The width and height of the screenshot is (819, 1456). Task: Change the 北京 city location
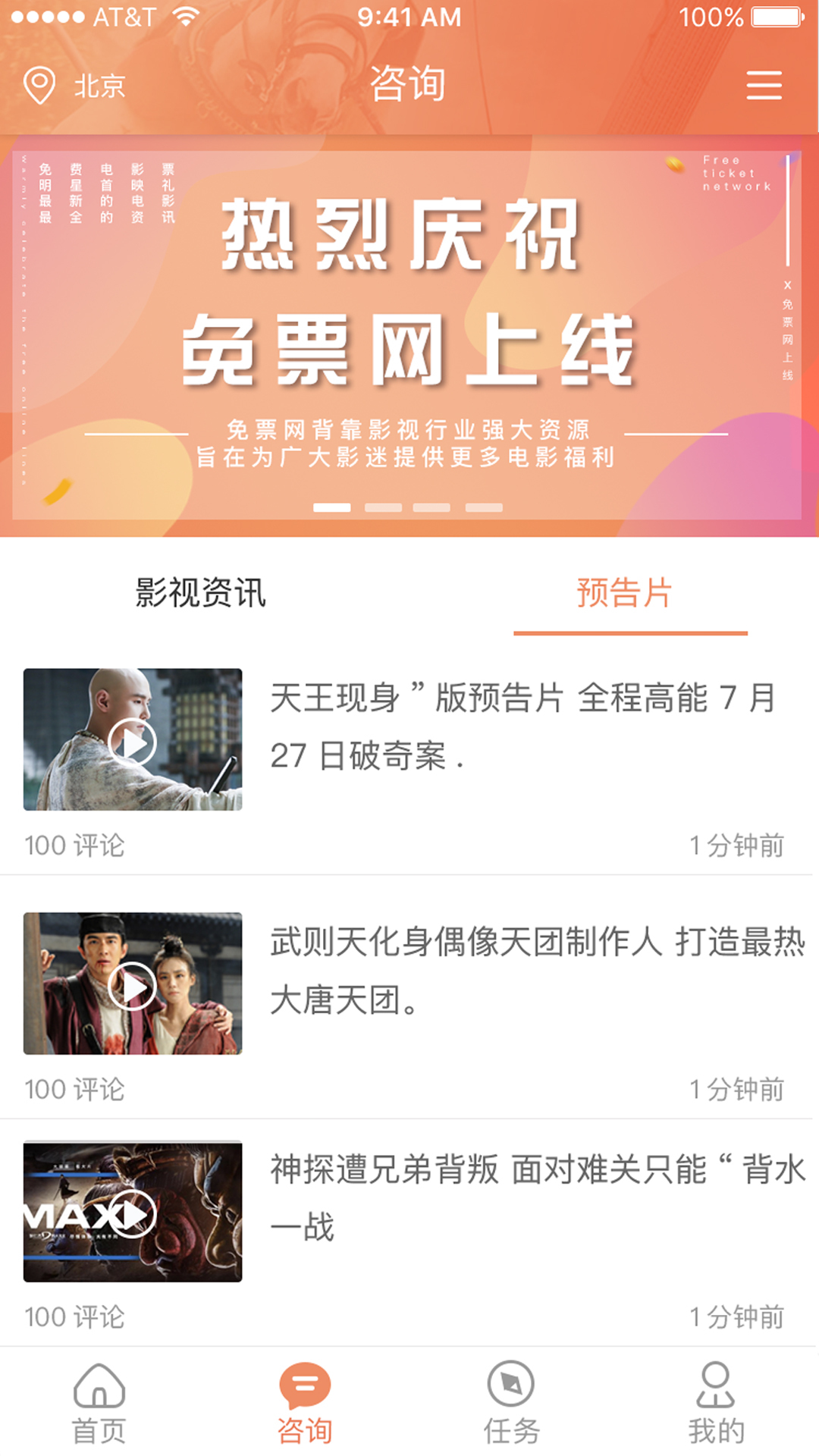(74, 86)
